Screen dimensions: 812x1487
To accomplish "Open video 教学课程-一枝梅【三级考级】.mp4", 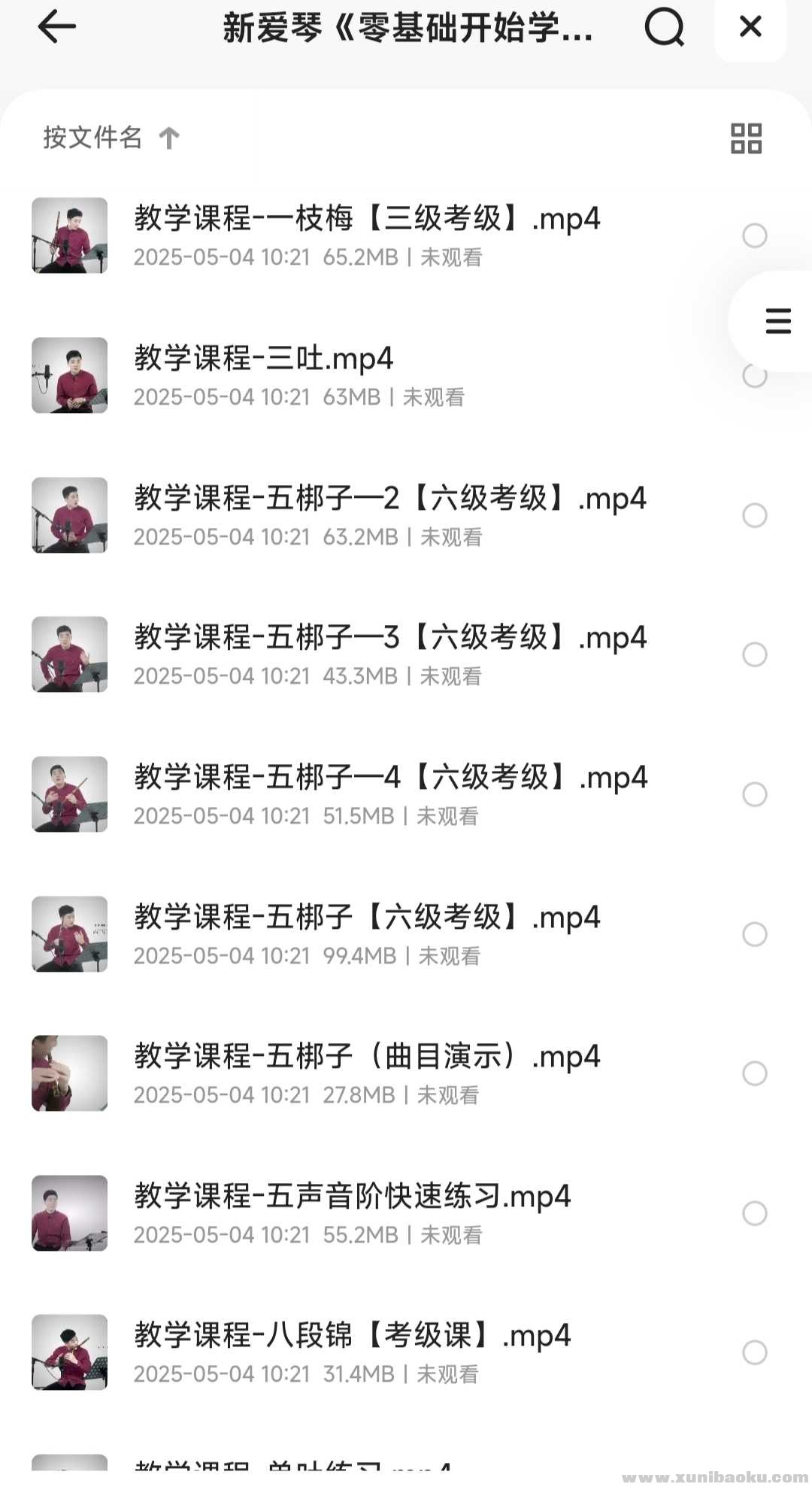I will click(367, 219).
